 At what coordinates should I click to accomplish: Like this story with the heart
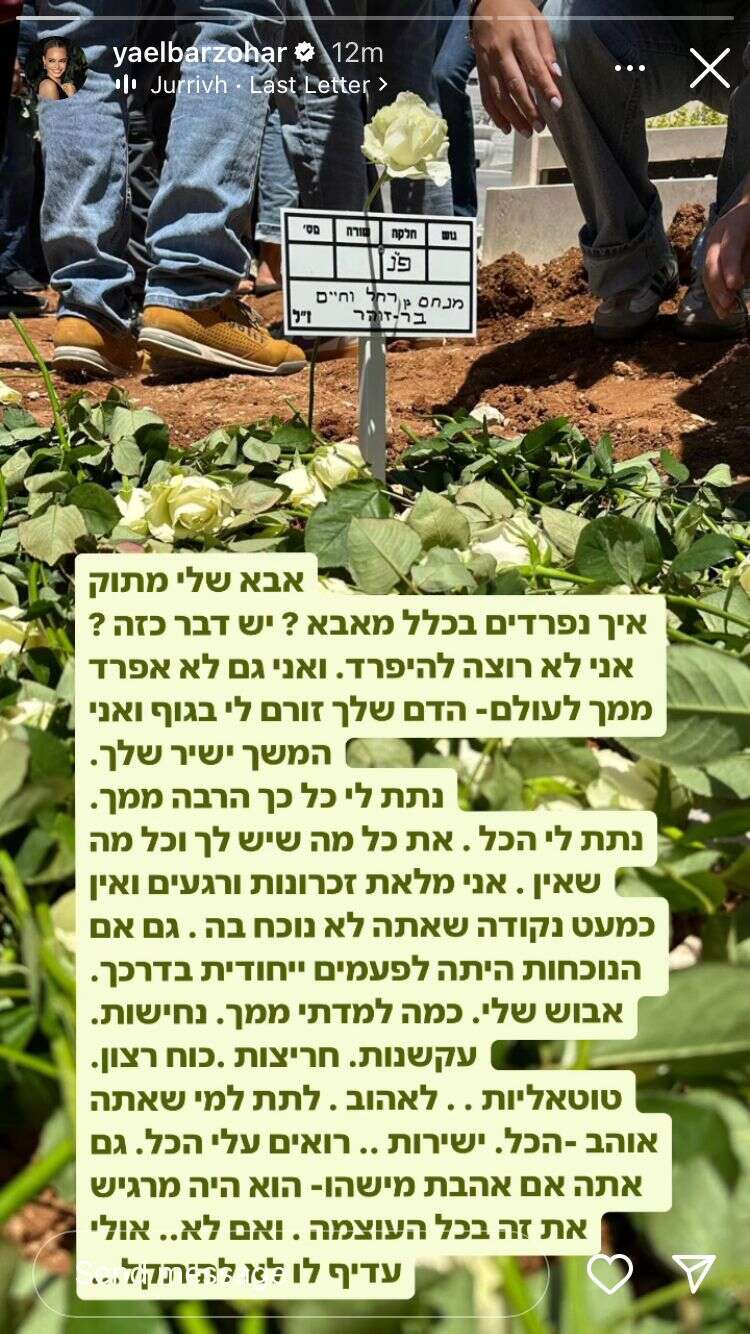(x=610, y=1273)
